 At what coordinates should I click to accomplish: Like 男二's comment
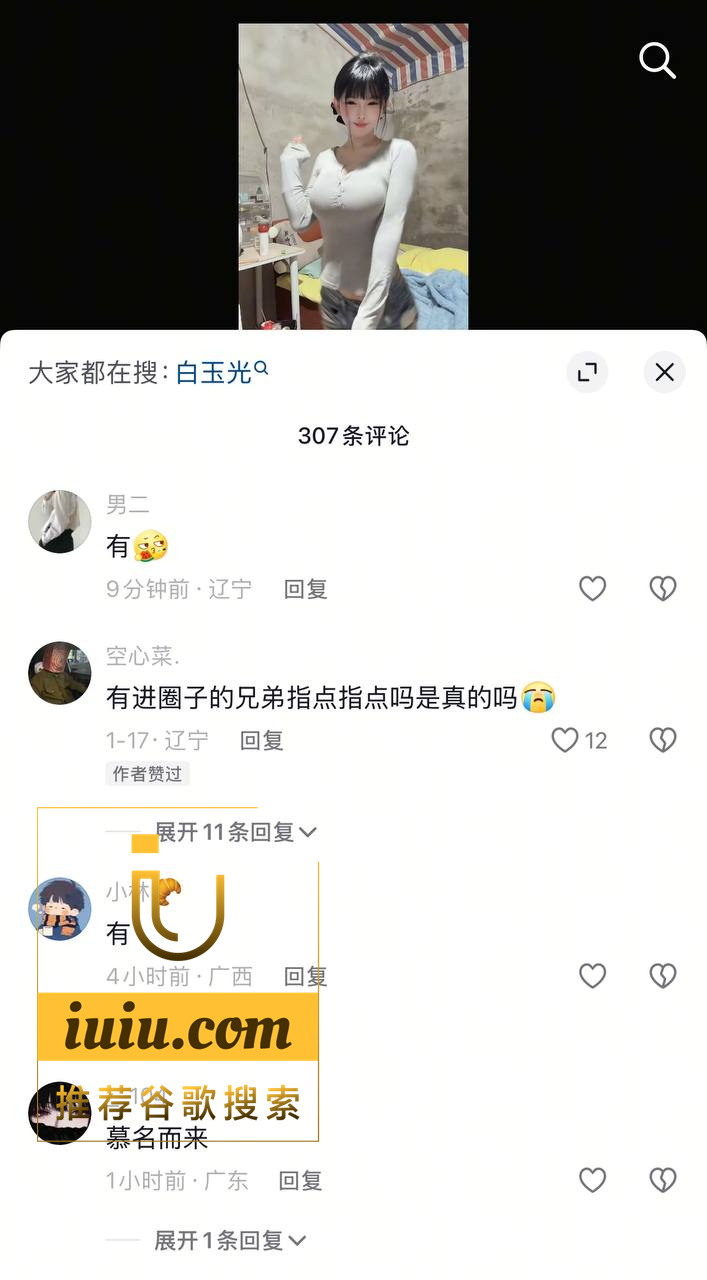[593, 589]
